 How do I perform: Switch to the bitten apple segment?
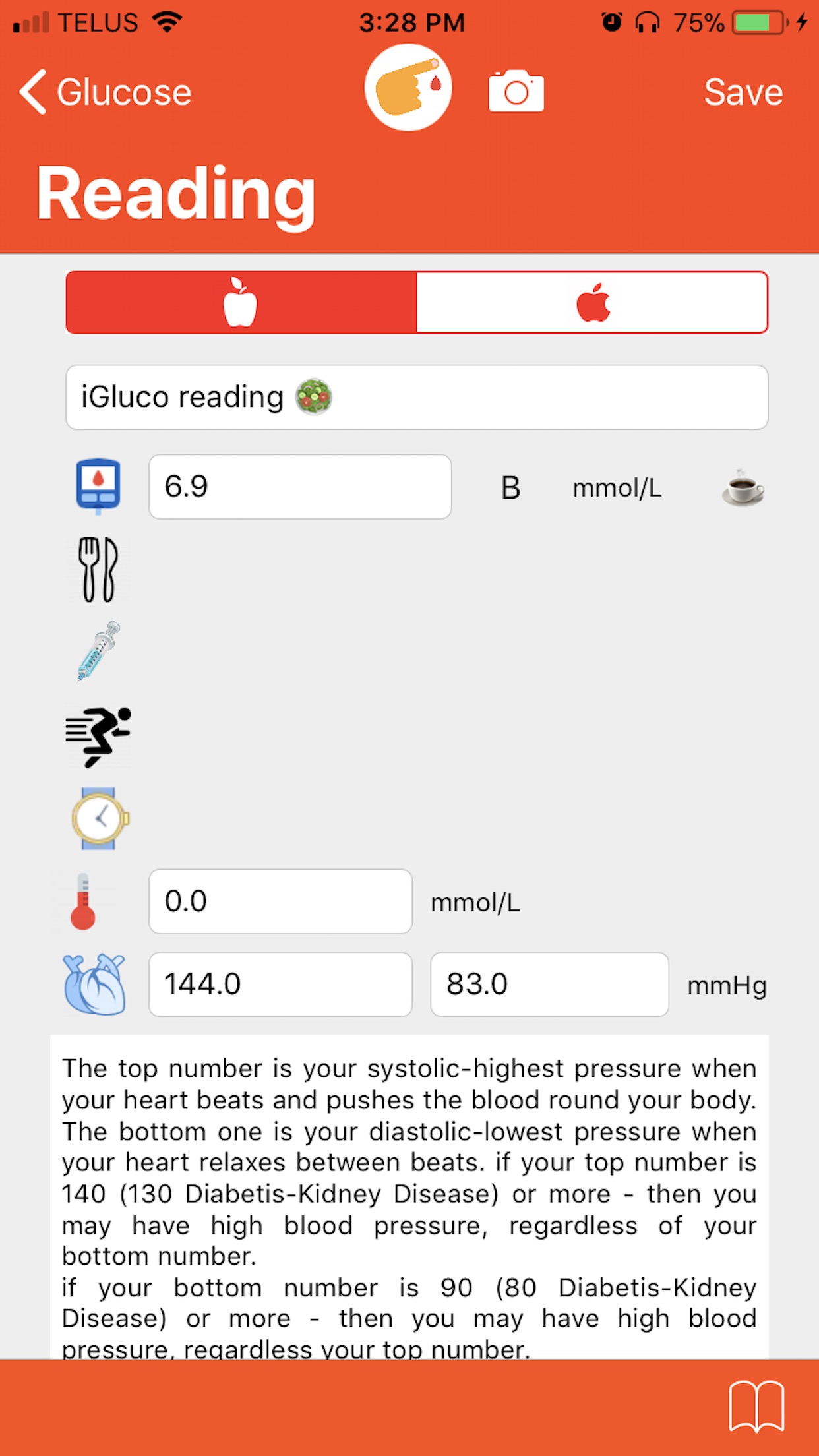pos(592,303)
